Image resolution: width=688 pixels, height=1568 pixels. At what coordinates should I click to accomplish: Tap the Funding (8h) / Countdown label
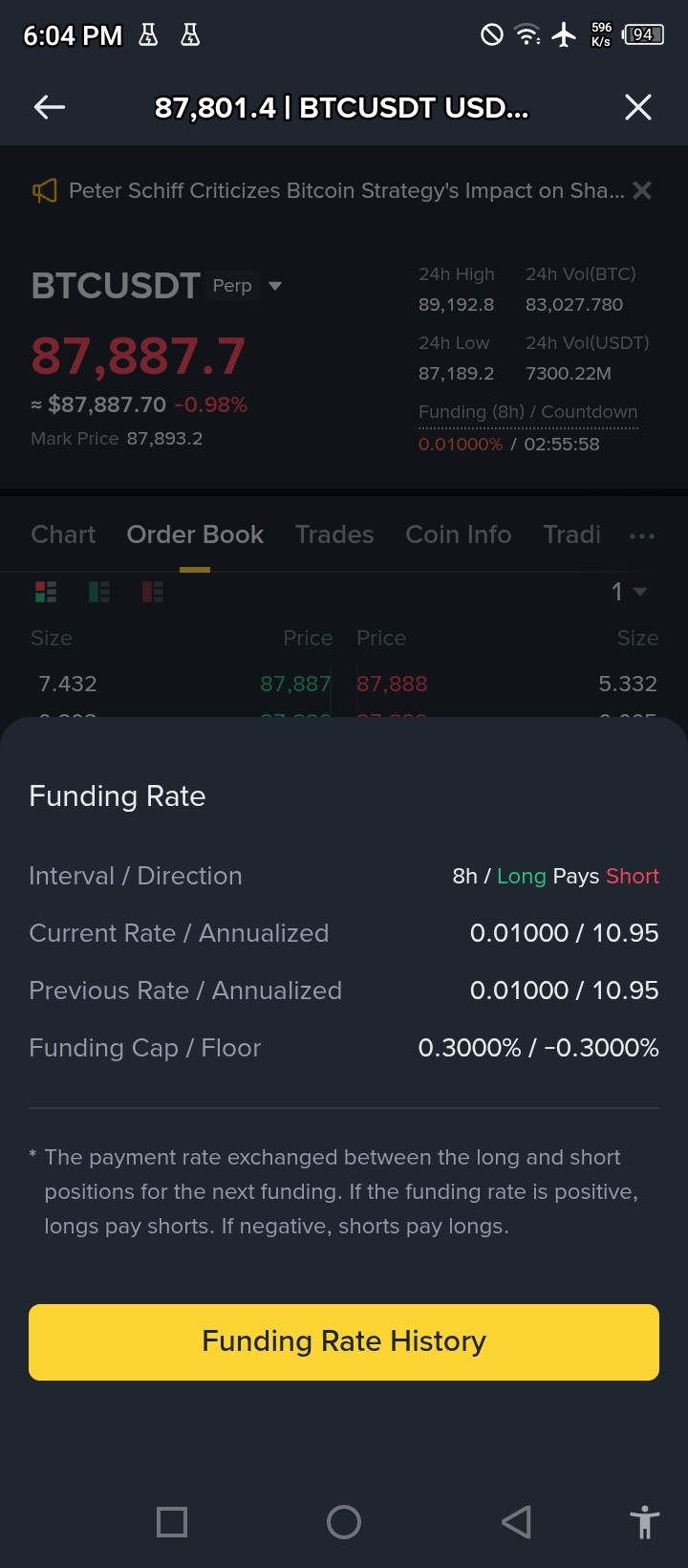pos(527,412)
